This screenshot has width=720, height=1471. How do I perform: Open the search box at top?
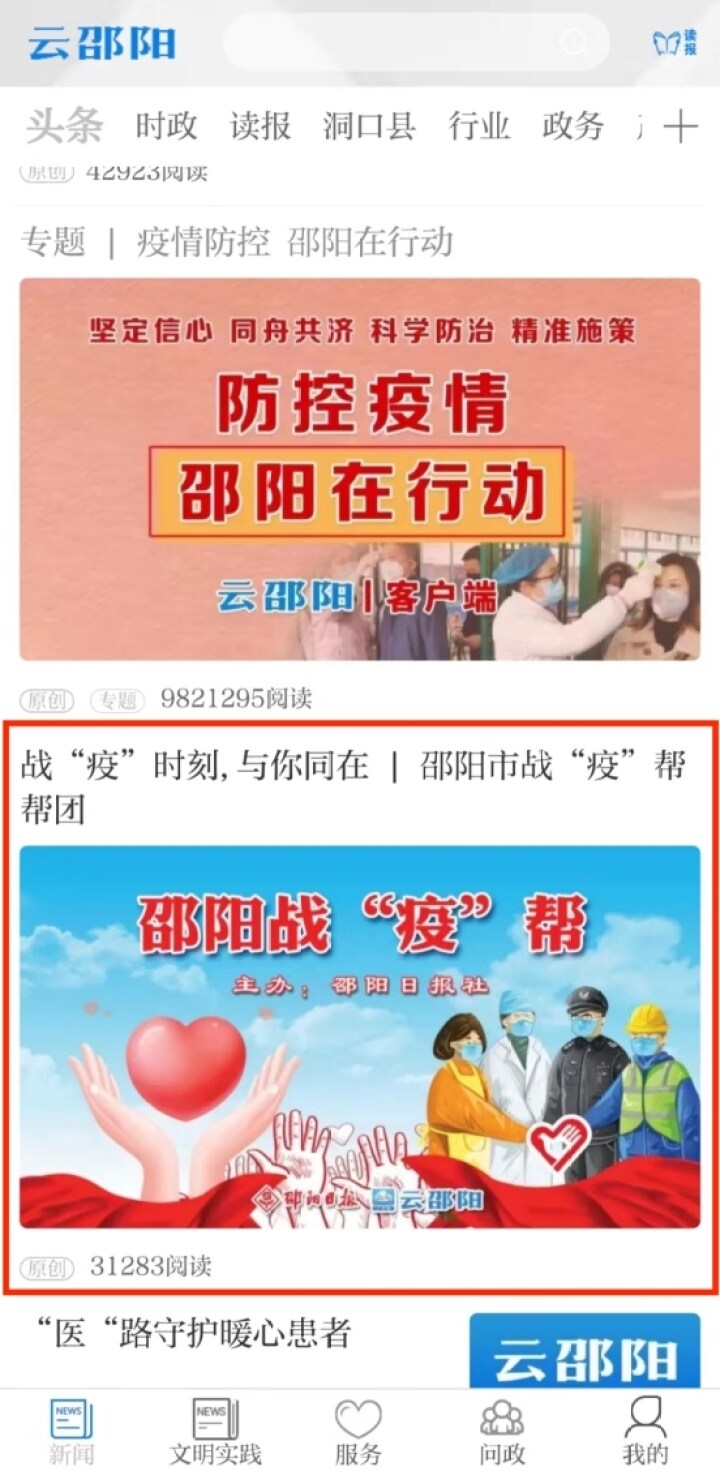[415, 43]
